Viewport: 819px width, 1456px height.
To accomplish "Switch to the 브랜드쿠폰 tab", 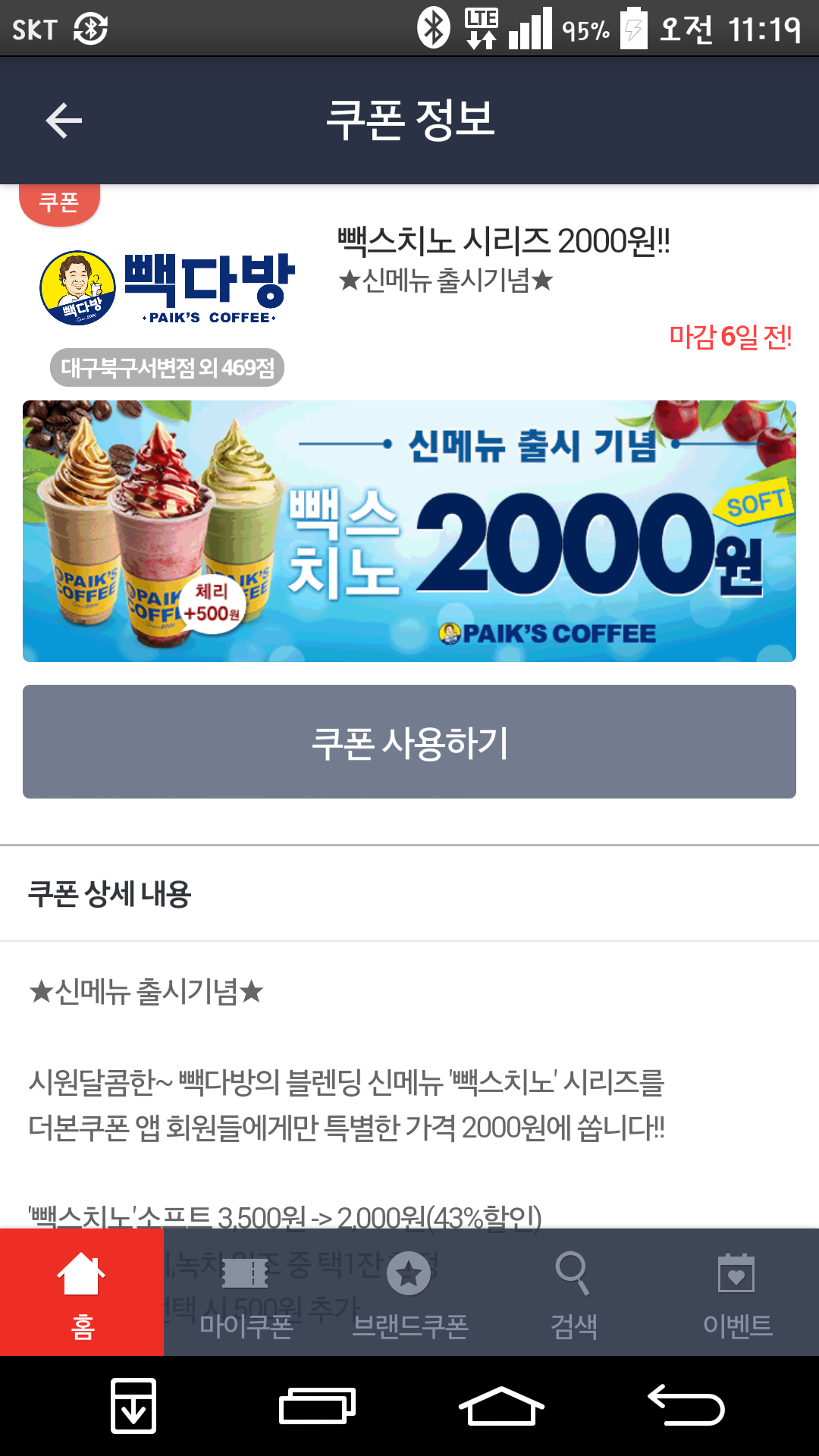I will 409,1294.
